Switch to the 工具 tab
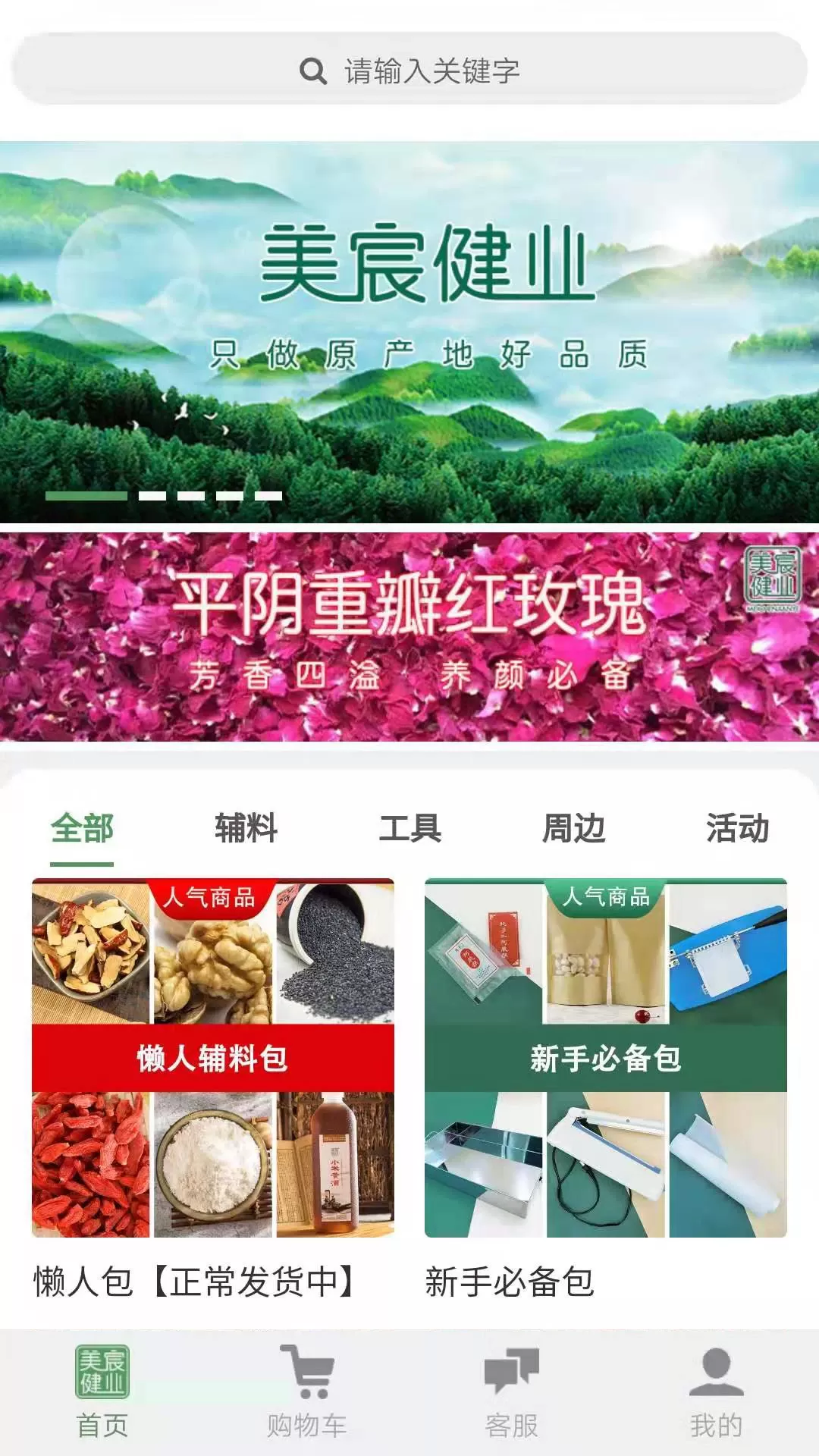 coord(409,828)
